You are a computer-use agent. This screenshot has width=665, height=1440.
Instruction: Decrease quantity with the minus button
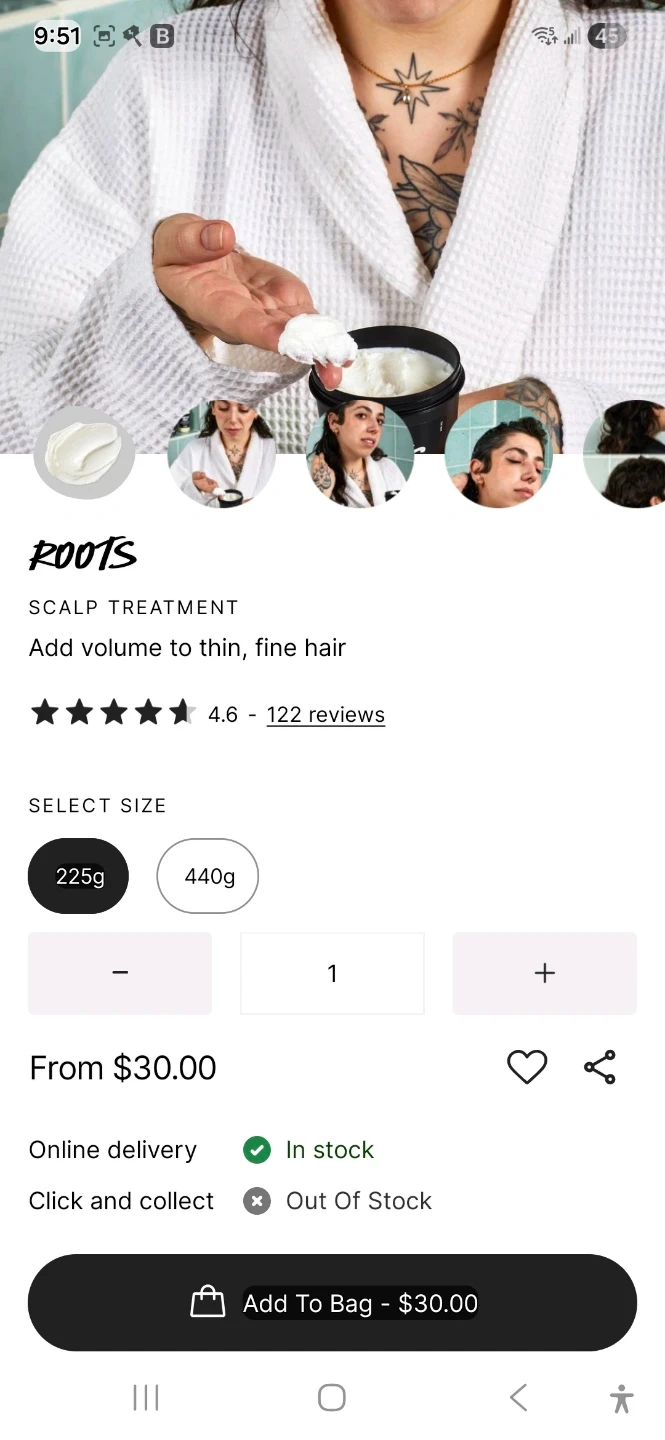click(x=120, y=973)
